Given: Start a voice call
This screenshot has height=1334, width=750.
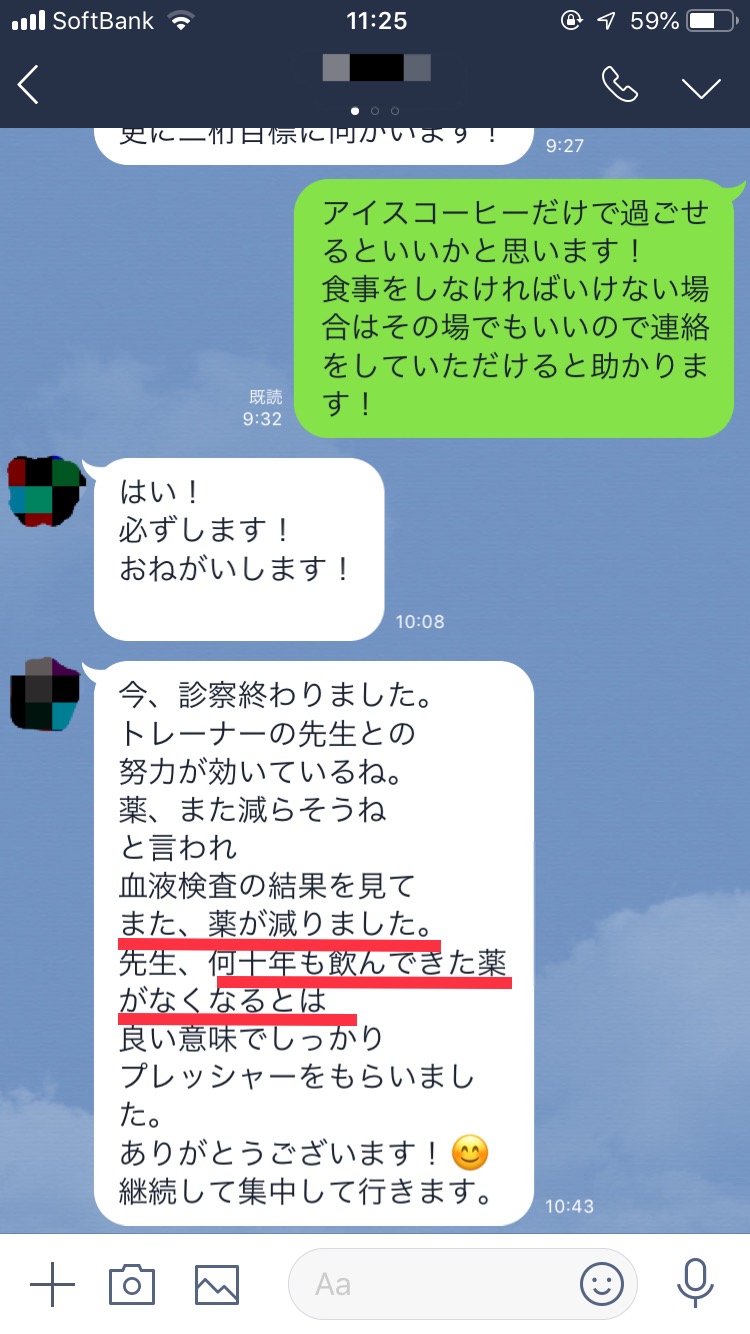Looking at the screenshot, I should point(619,86).
